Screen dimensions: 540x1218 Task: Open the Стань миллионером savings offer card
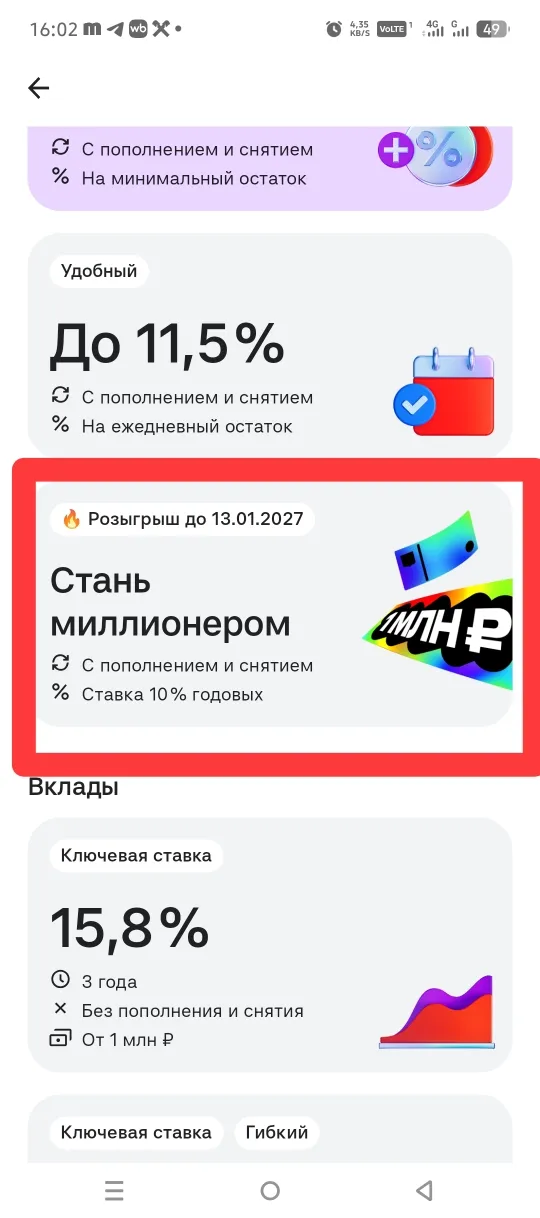click(270, 604)
